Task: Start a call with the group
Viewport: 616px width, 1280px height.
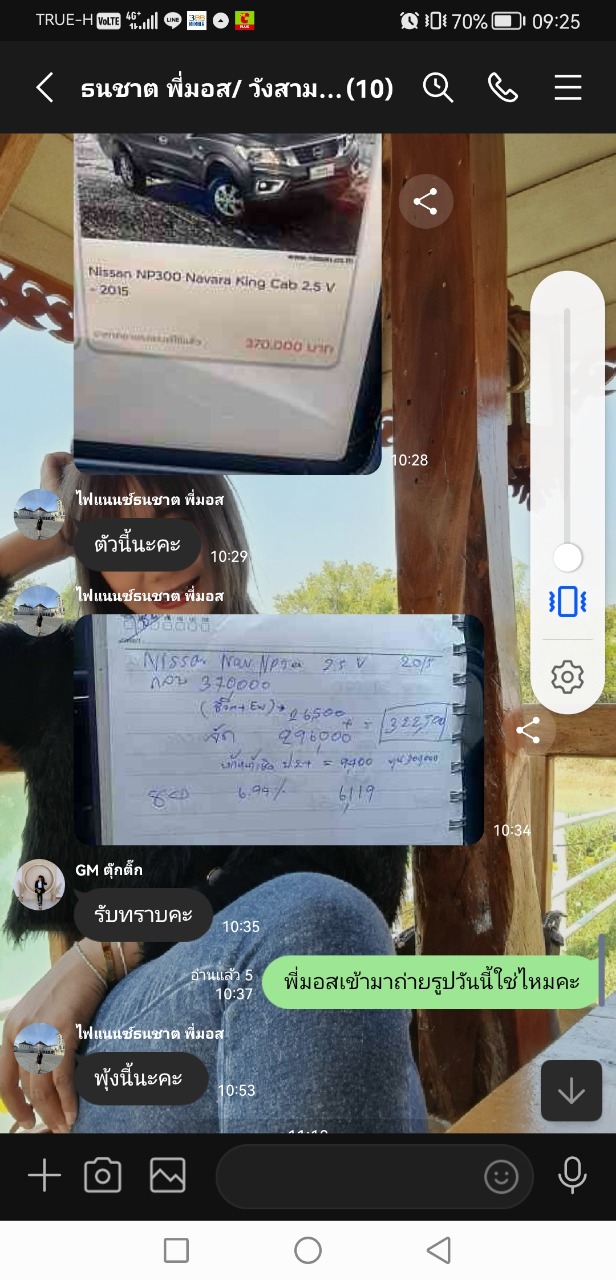Action: pos(502,88)
